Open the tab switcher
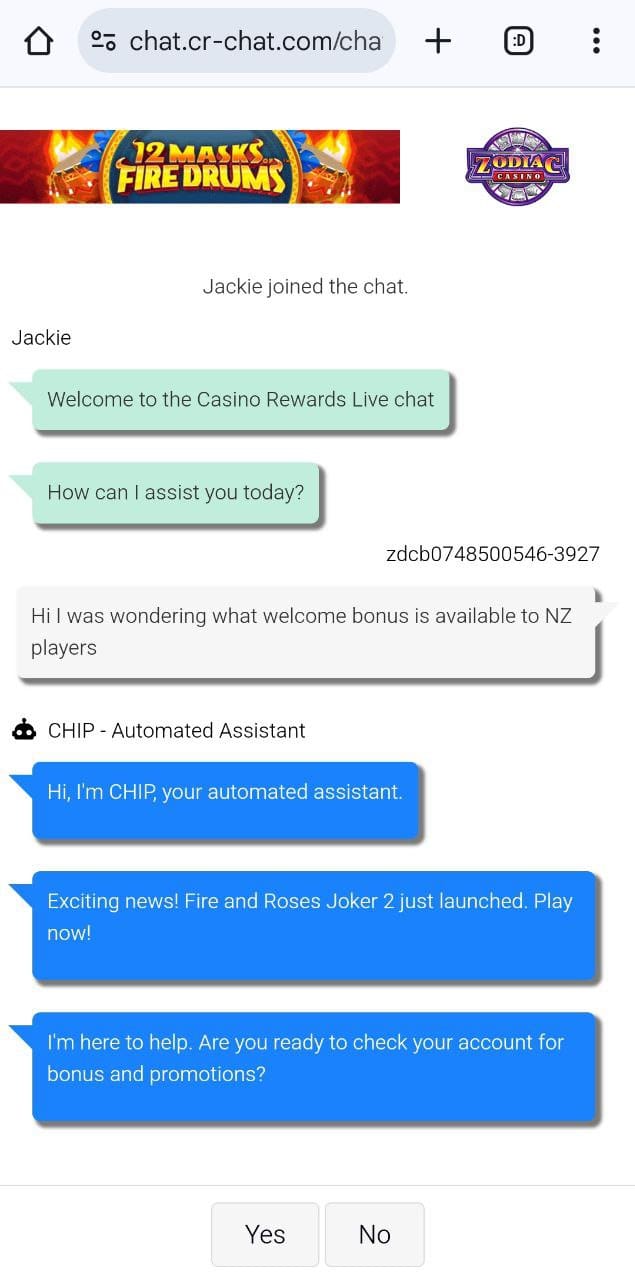The image size is (635, 1280). click(x=518, y=41)
